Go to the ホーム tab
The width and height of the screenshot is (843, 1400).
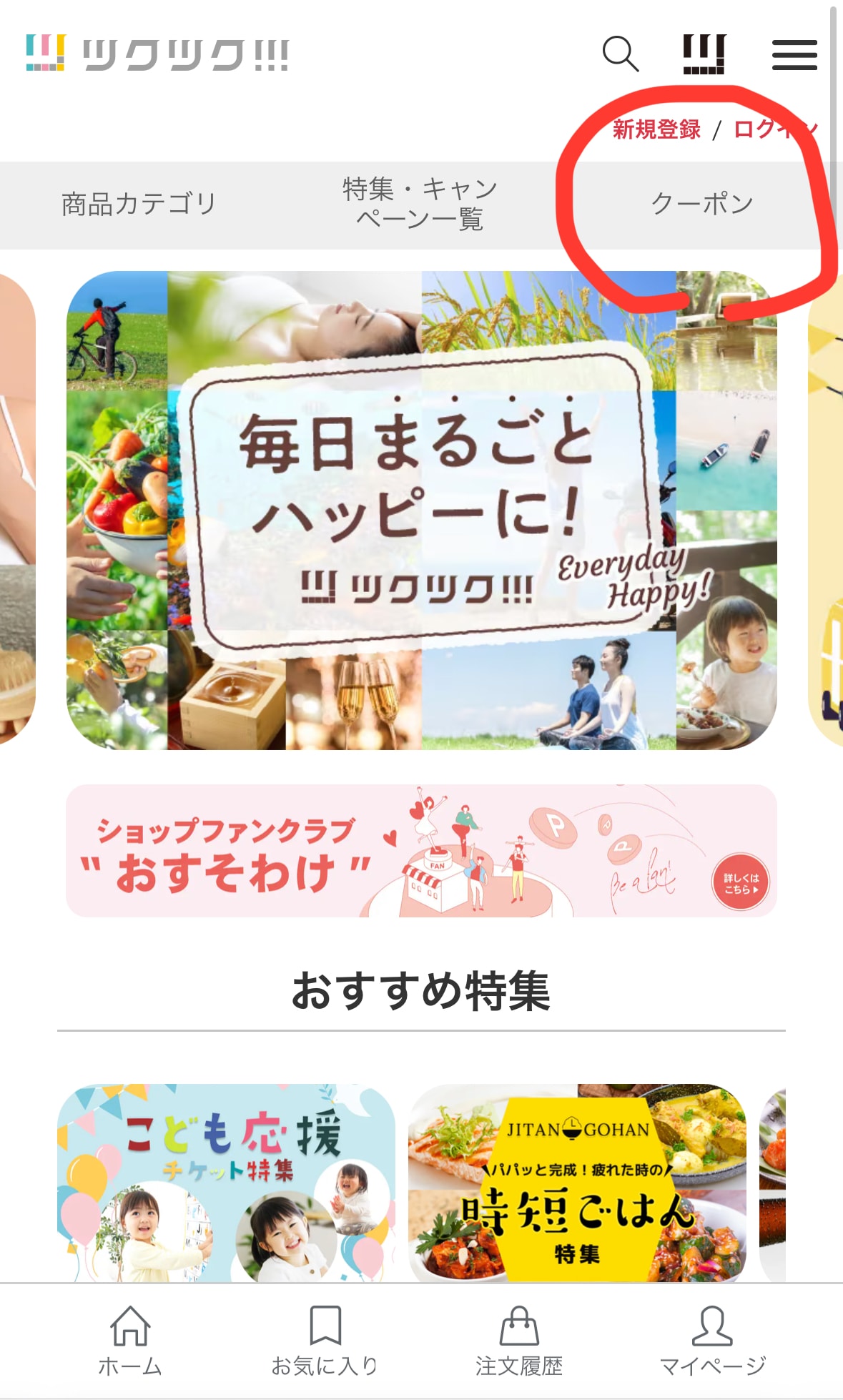[129, 1341]
